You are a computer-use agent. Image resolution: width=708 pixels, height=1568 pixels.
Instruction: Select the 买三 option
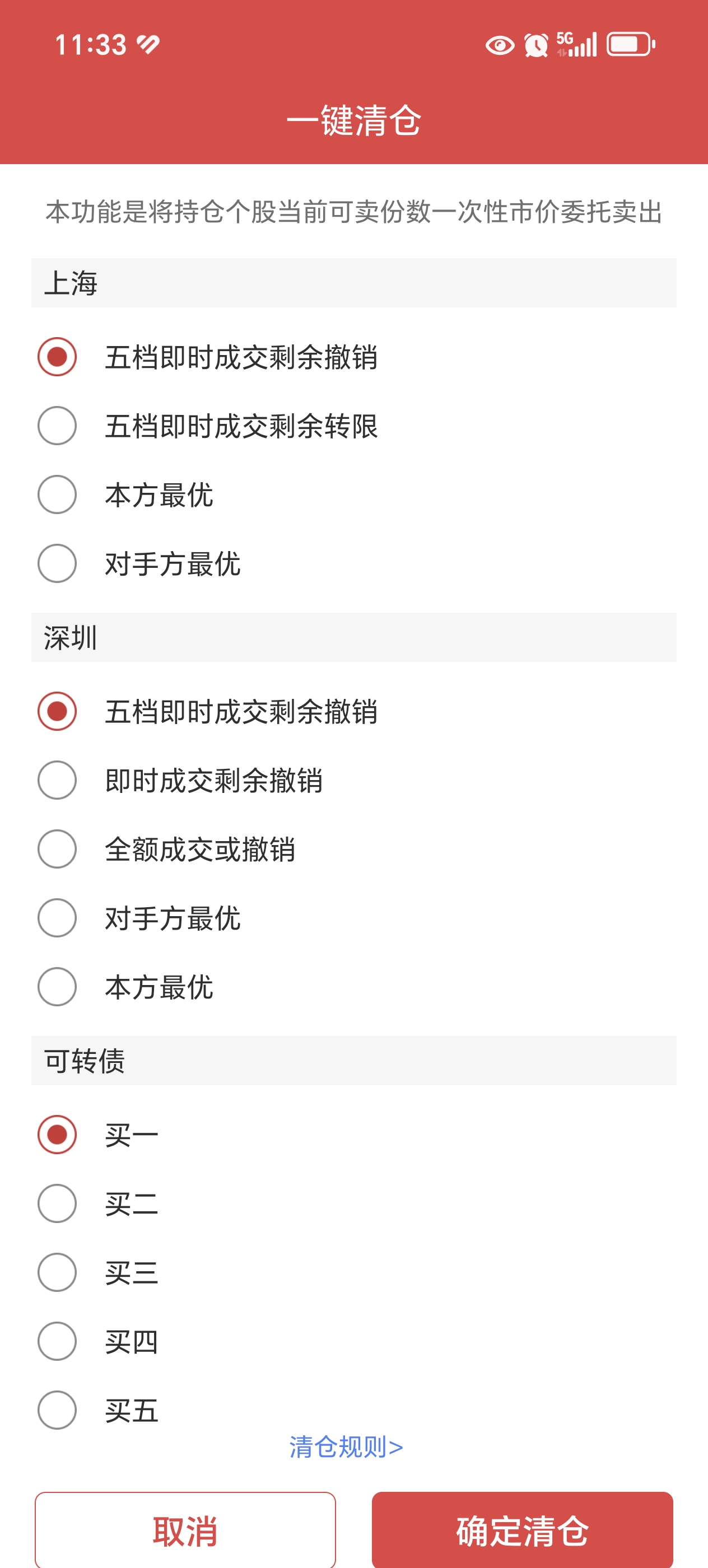(x=57, y=1272)
